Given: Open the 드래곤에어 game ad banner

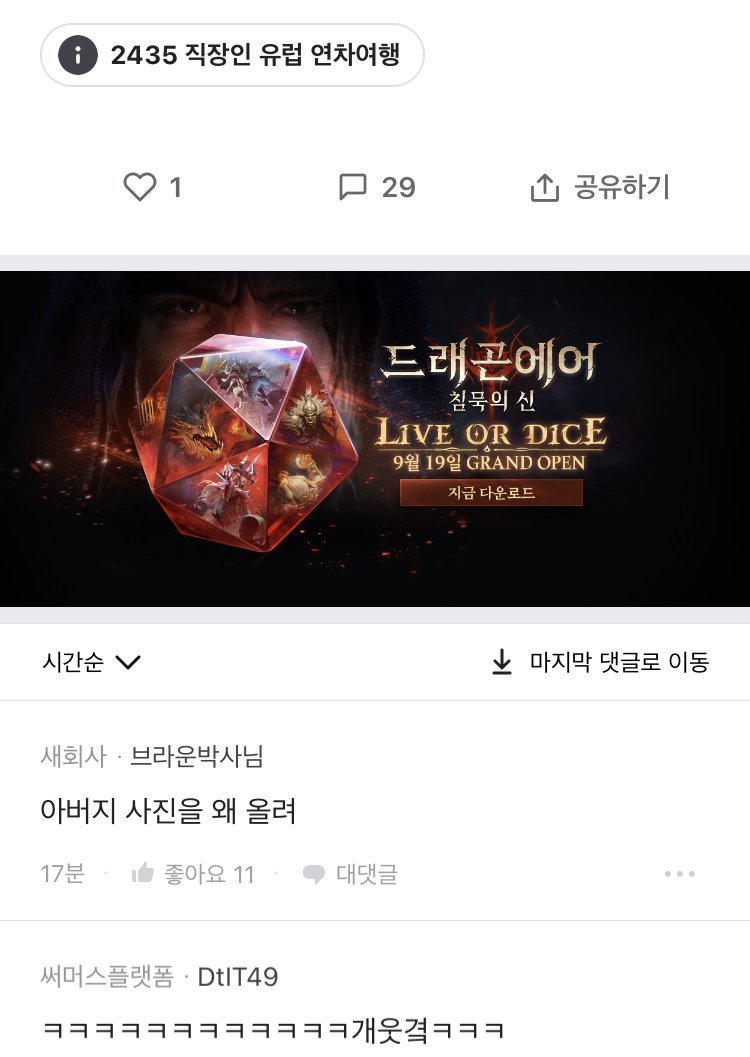Looking at the screenshot, I should (x=375, y=438).
